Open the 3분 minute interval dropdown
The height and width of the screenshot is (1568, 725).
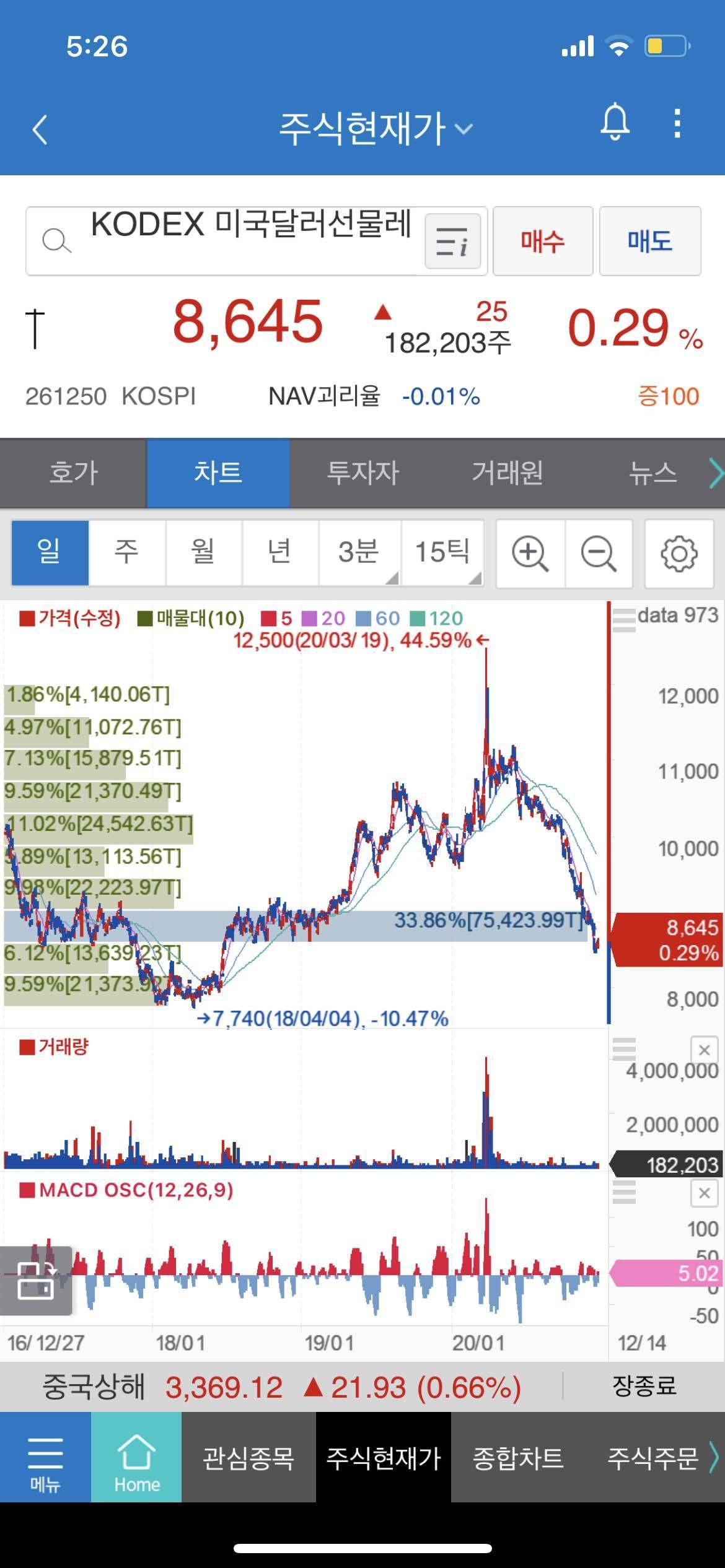pos(359,552)
